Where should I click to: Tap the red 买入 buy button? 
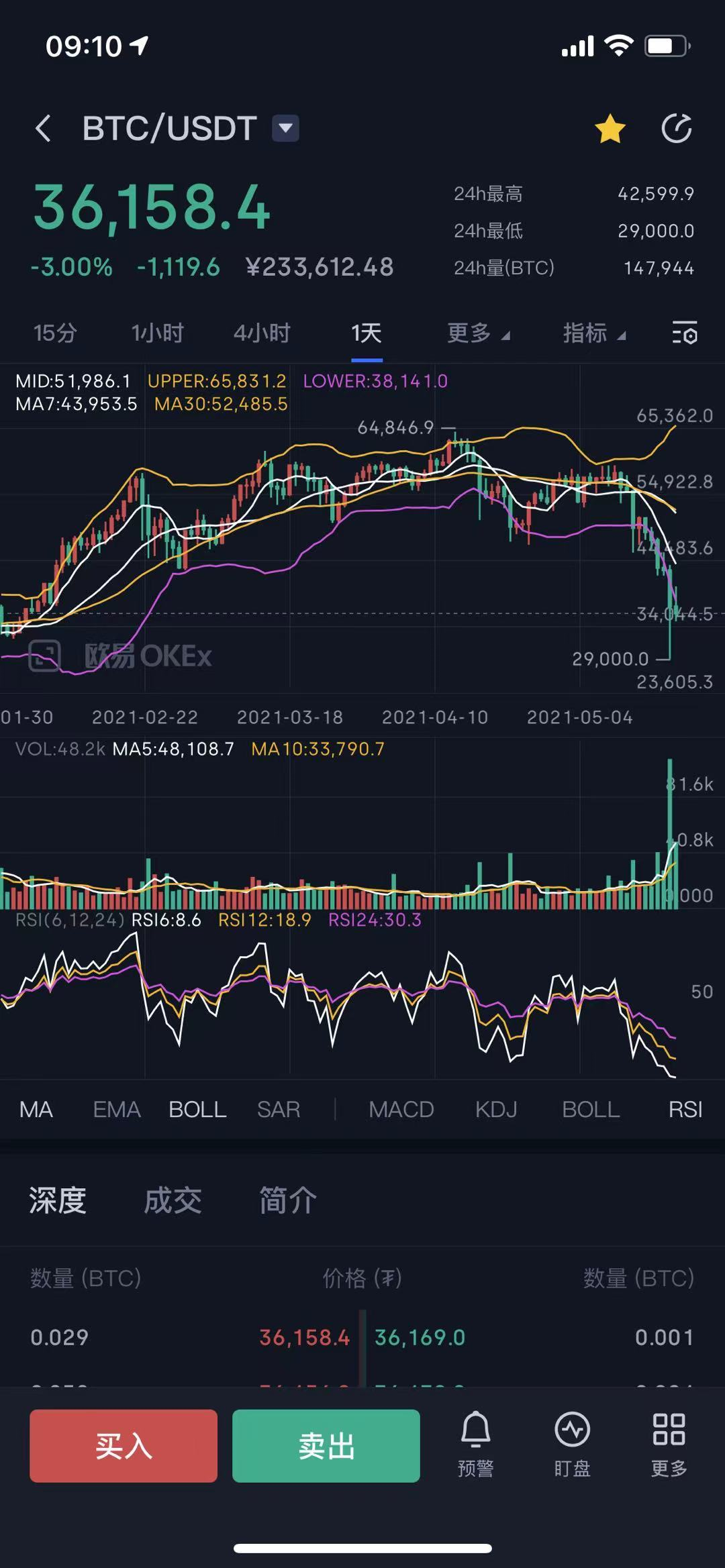pos(124,1446)
